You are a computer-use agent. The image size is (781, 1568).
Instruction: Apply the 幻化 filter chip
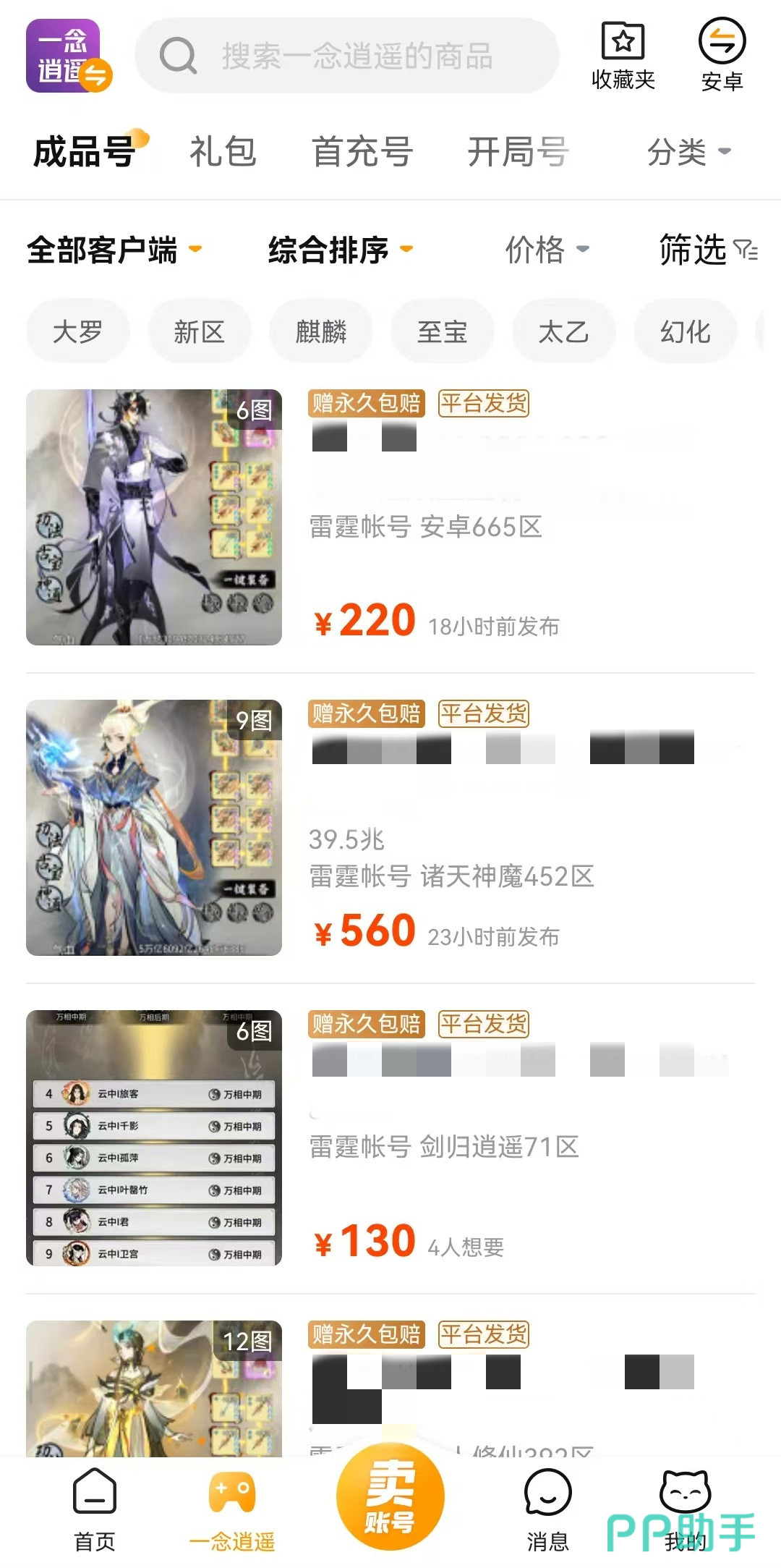click(685, 332)
